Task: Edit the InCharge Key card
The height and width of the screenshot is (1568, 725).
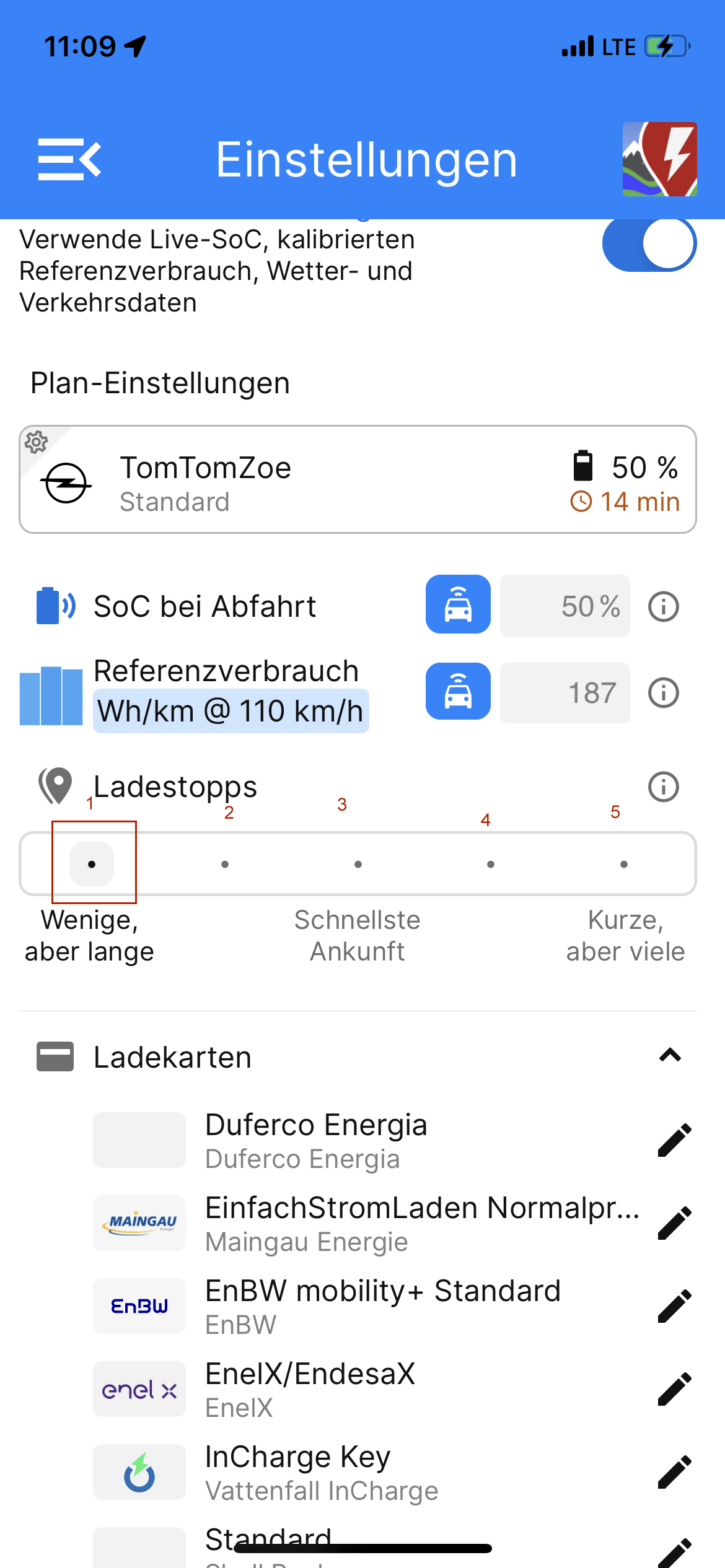Action: tap(674, 1472)
